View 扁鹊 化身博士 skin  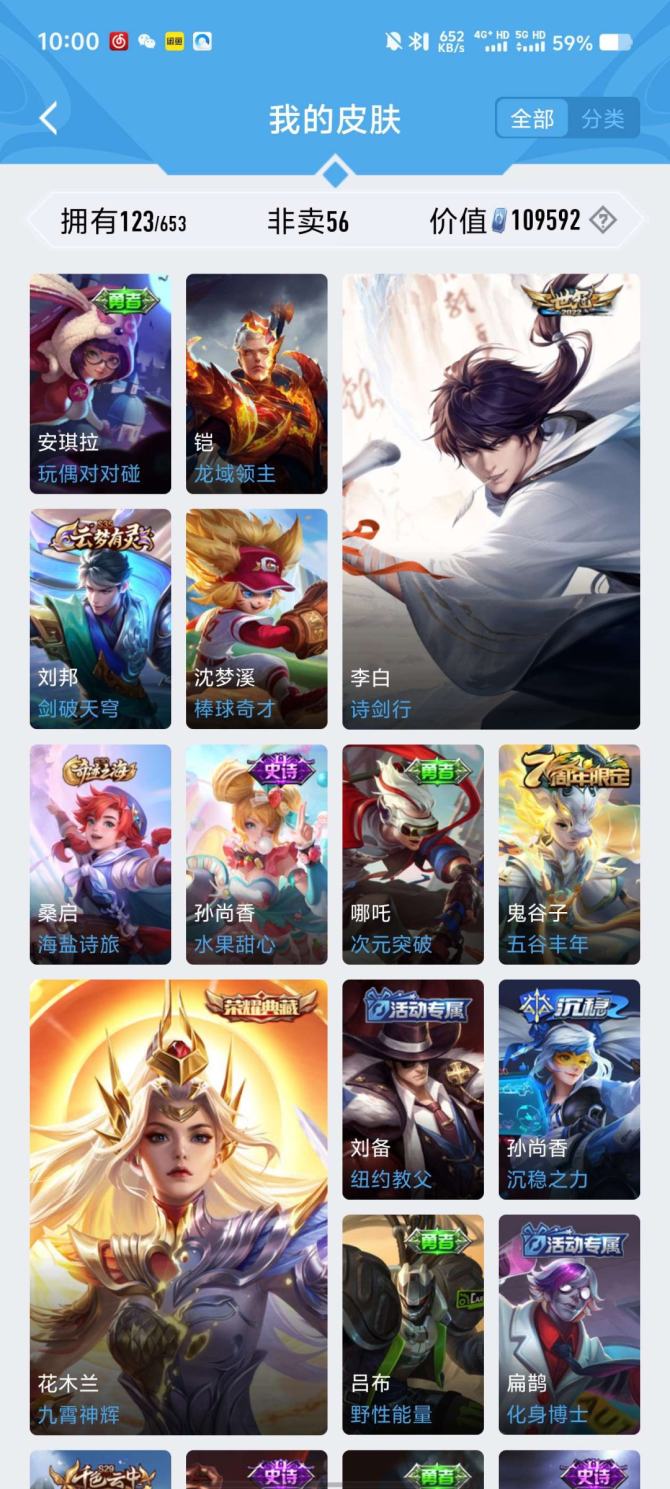click(569, 1324)
